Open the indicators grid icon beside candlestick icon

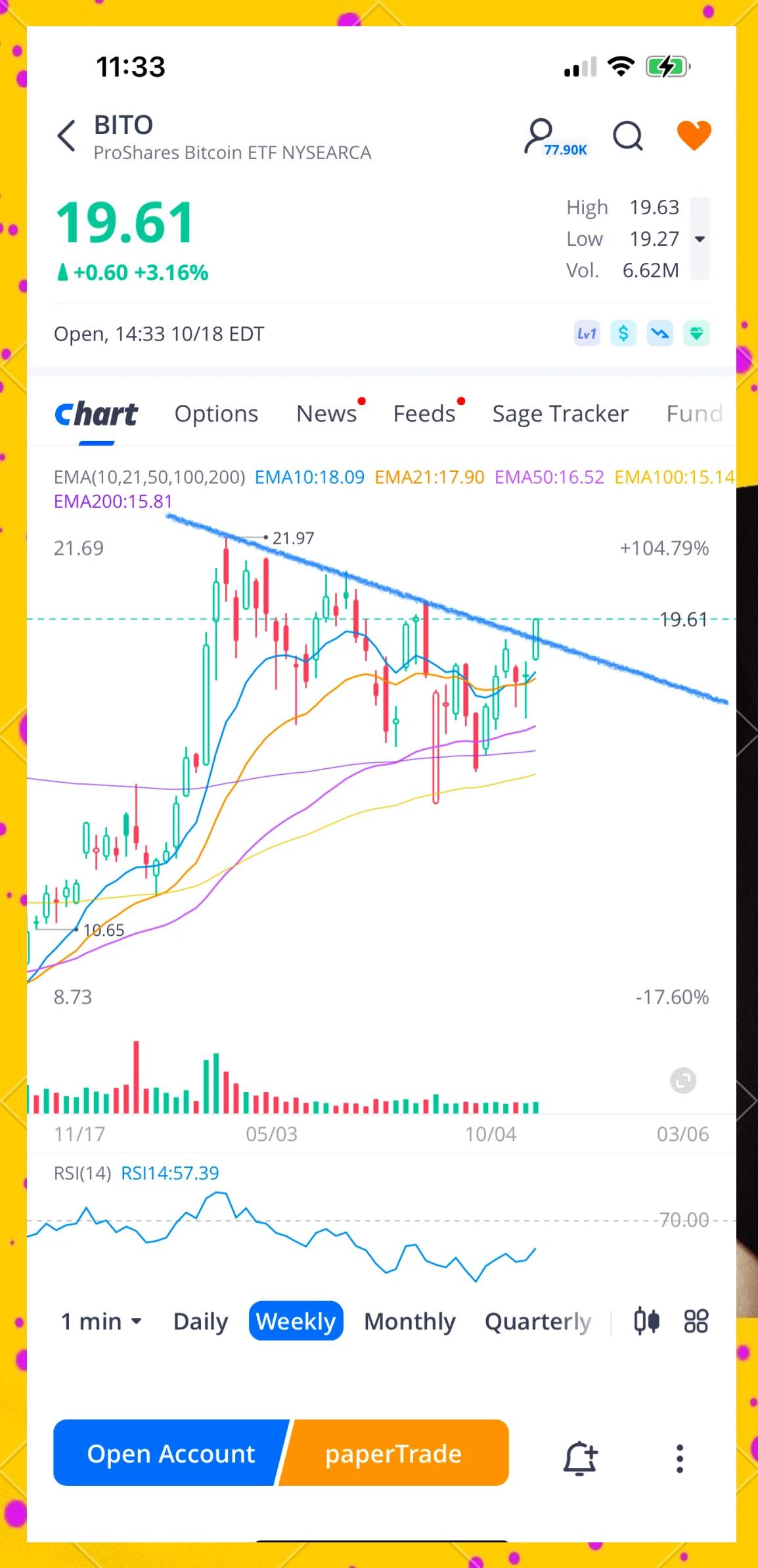(x=694, y=1322)
